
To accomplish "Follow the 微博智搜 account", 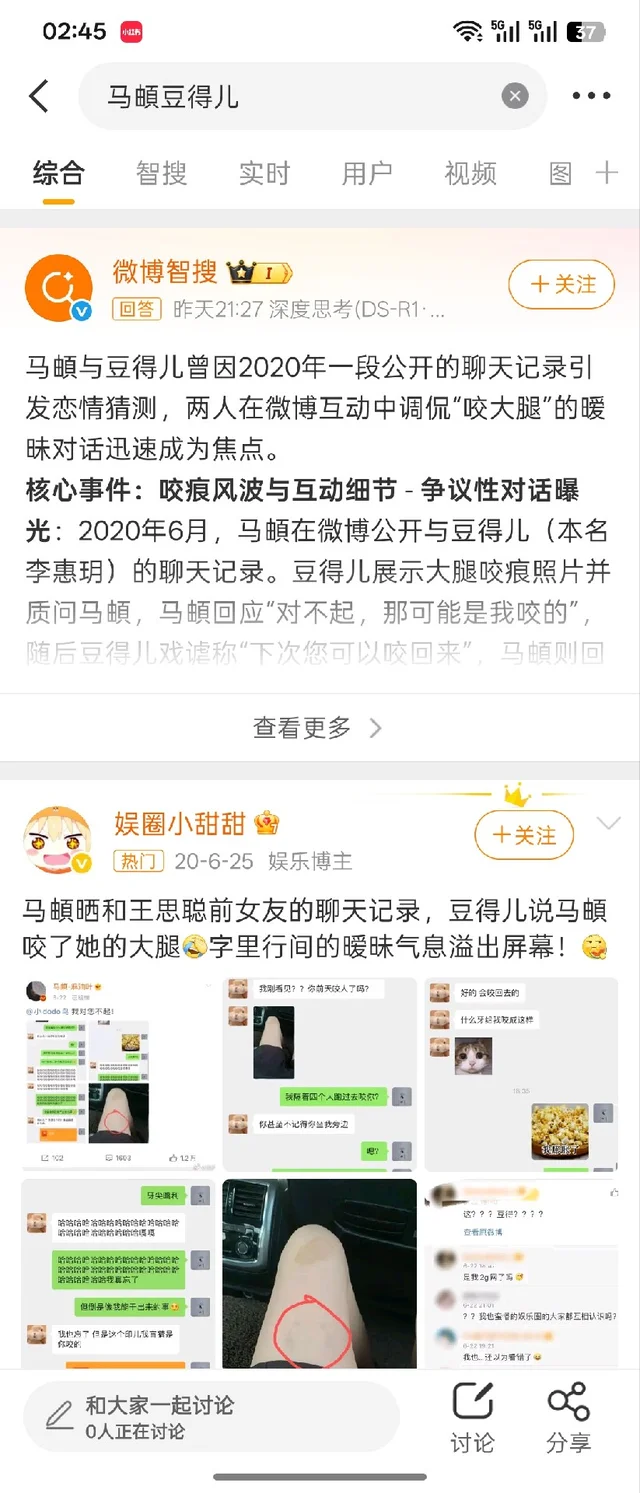I will (560, 285).
